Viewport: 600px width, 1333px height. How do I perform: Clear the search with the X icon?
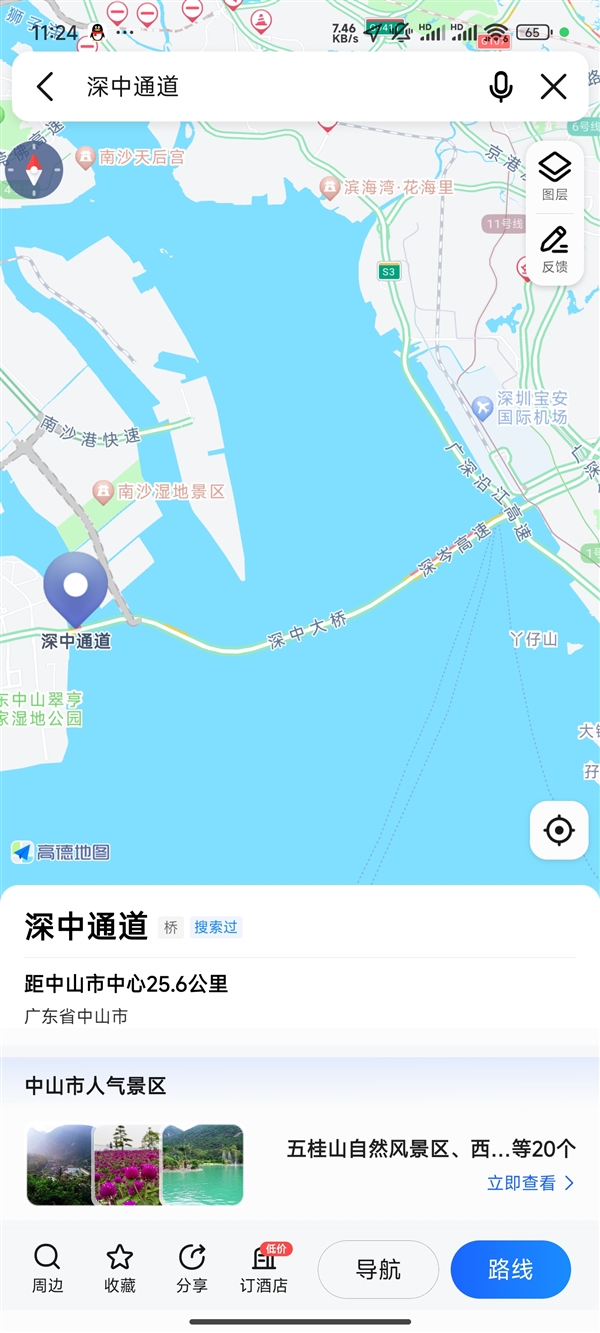[553, 87]
